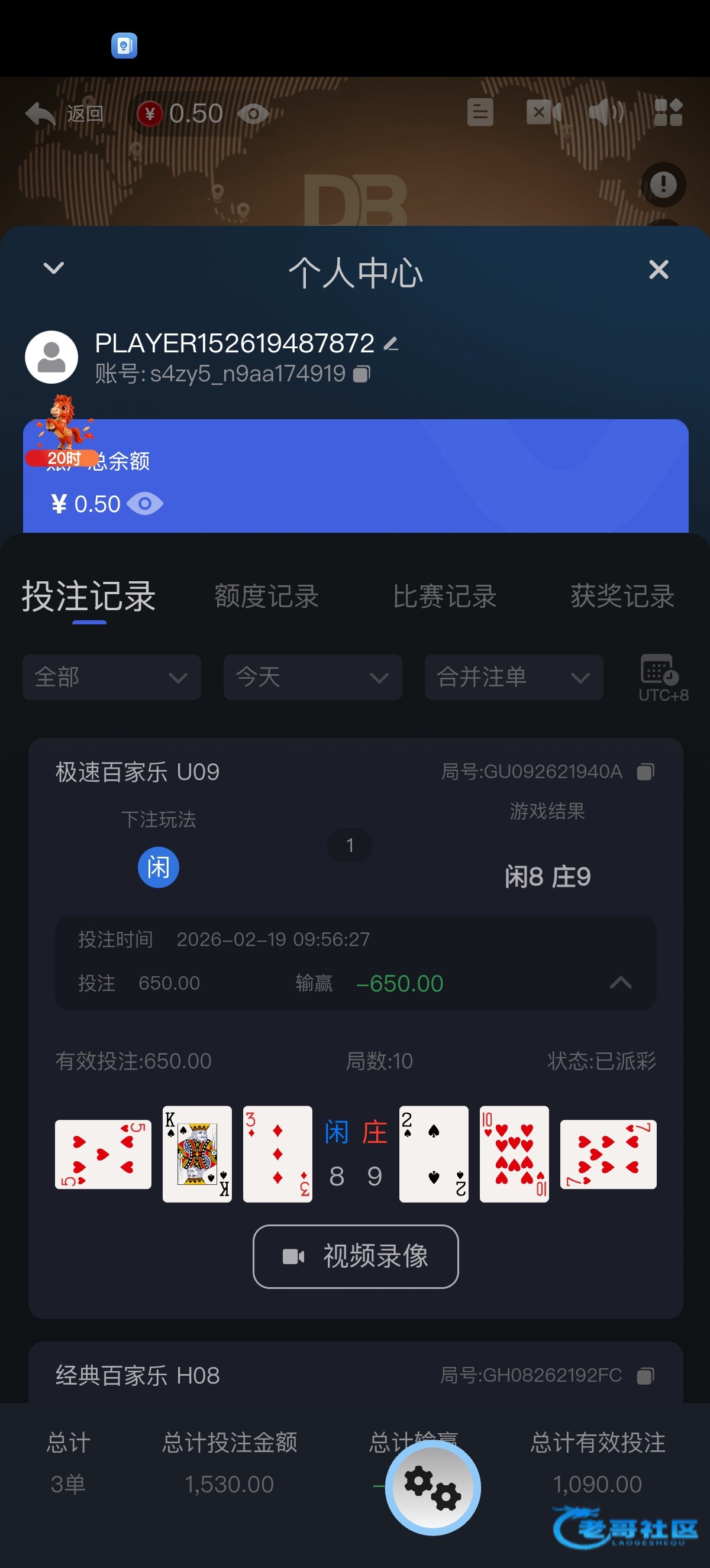Change the UTC+8 time zone setting
This screenshot has width=710, height=1568.
[x=663, y=677]
